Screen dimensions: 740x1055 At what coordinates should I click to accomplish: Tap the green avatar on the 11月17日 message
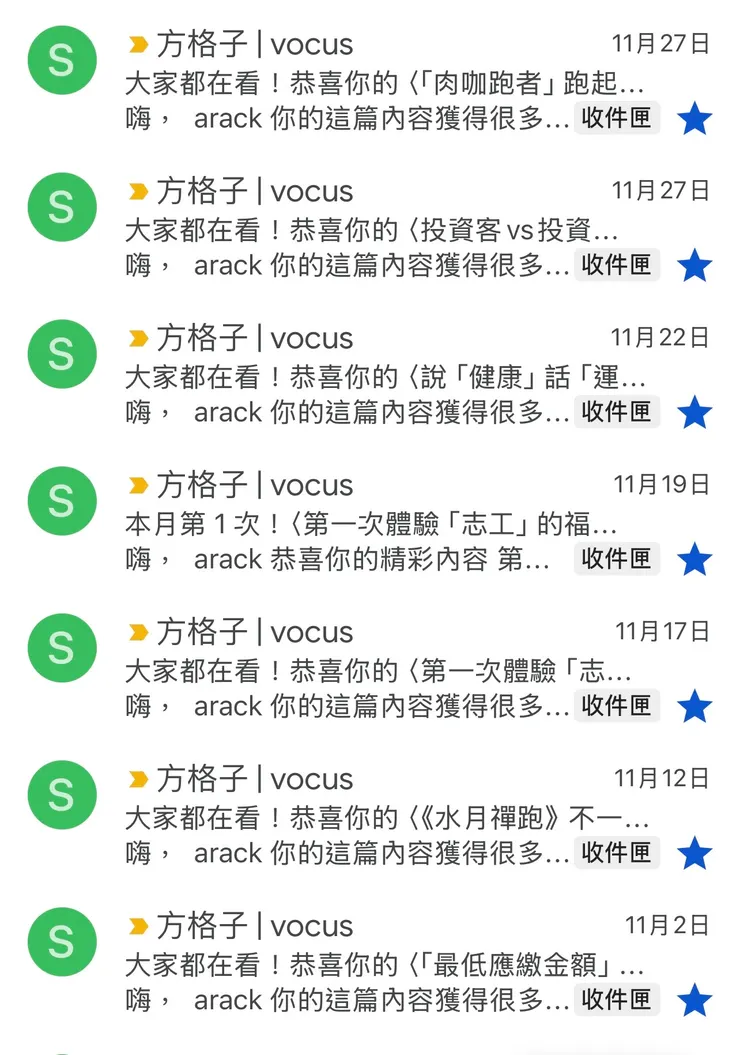pos(61,647)
